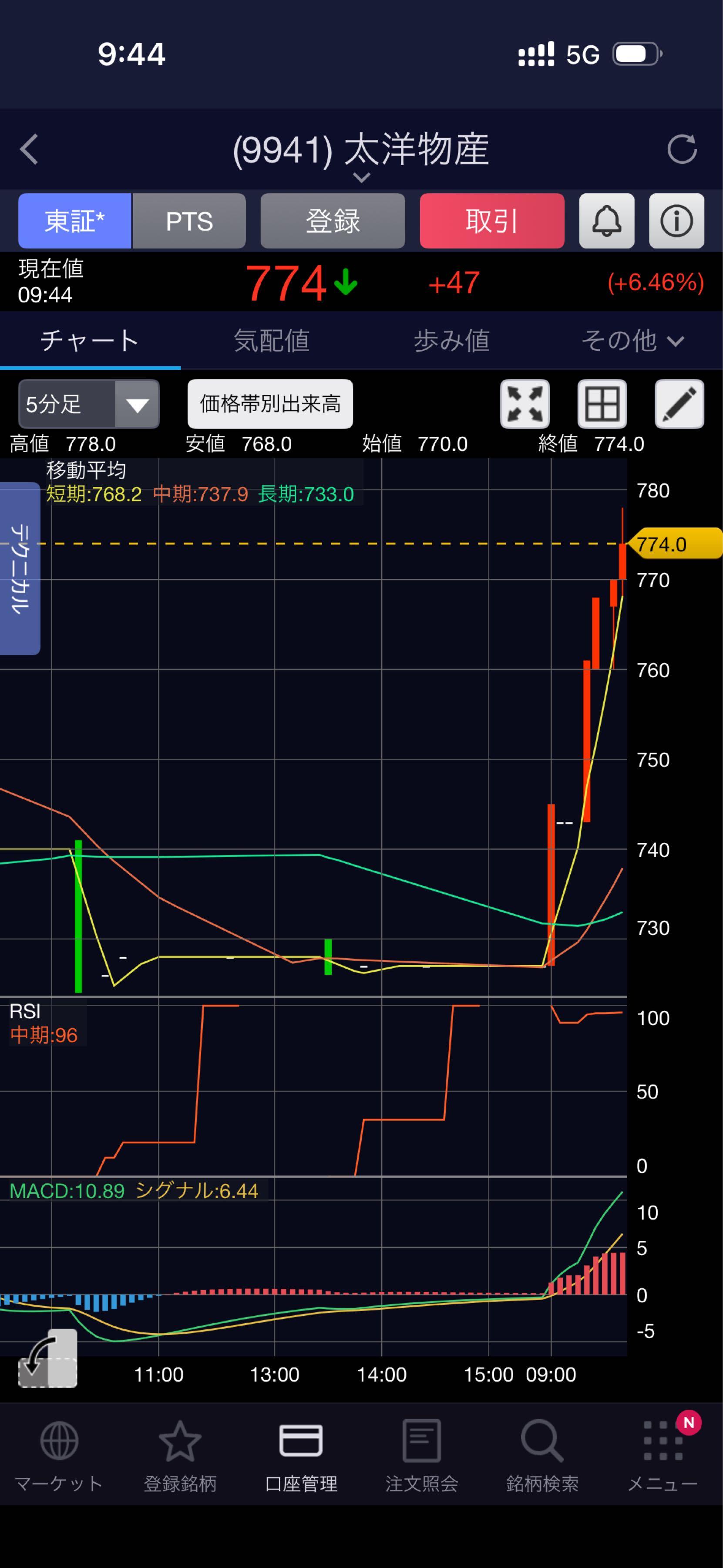Switch to the 気配値 tab
723x1568 pixels.
coord(271,340)
